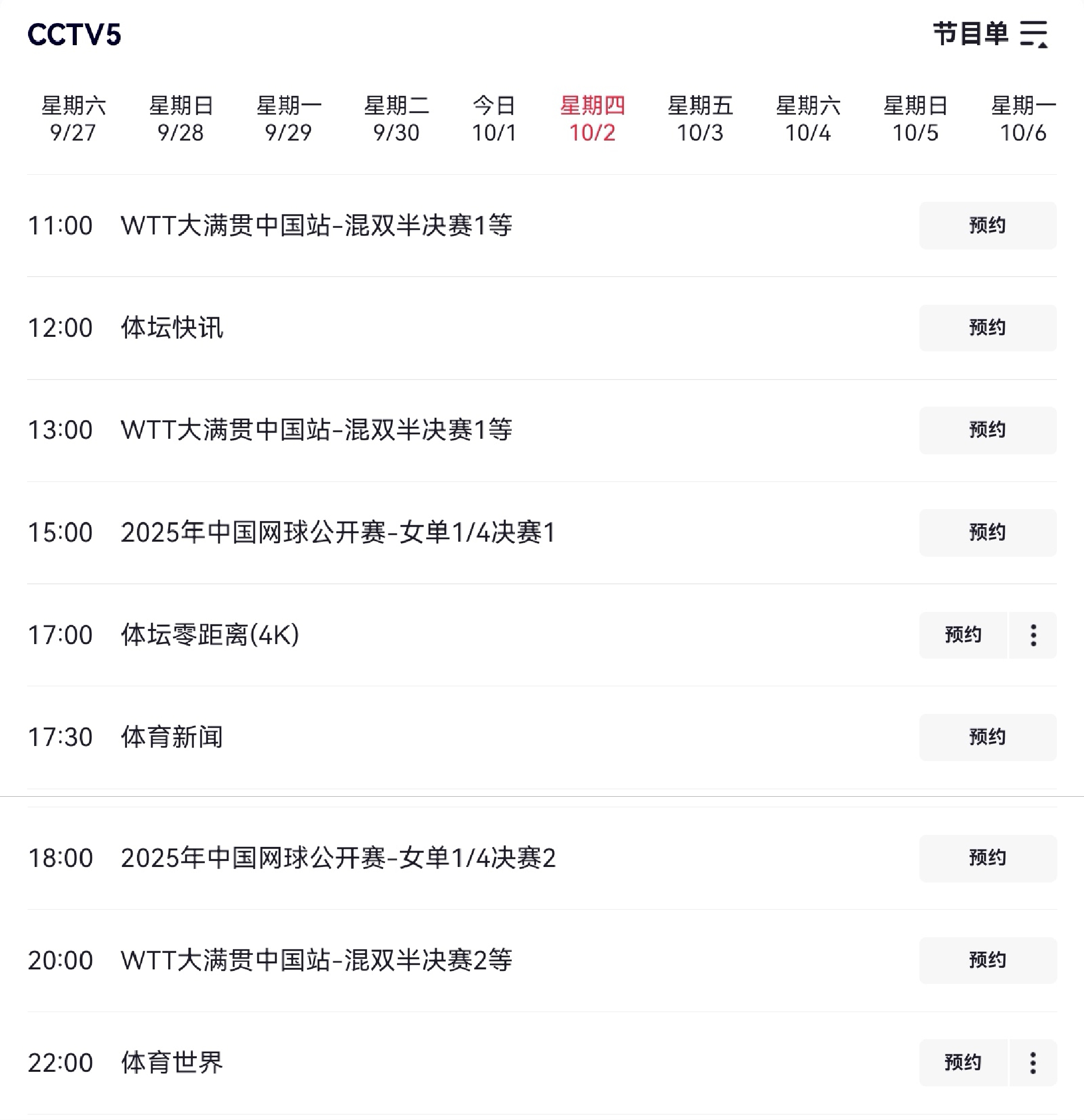
Task: Open more options for 体坛零距离(4K)
Action: tap(1033, 635)
